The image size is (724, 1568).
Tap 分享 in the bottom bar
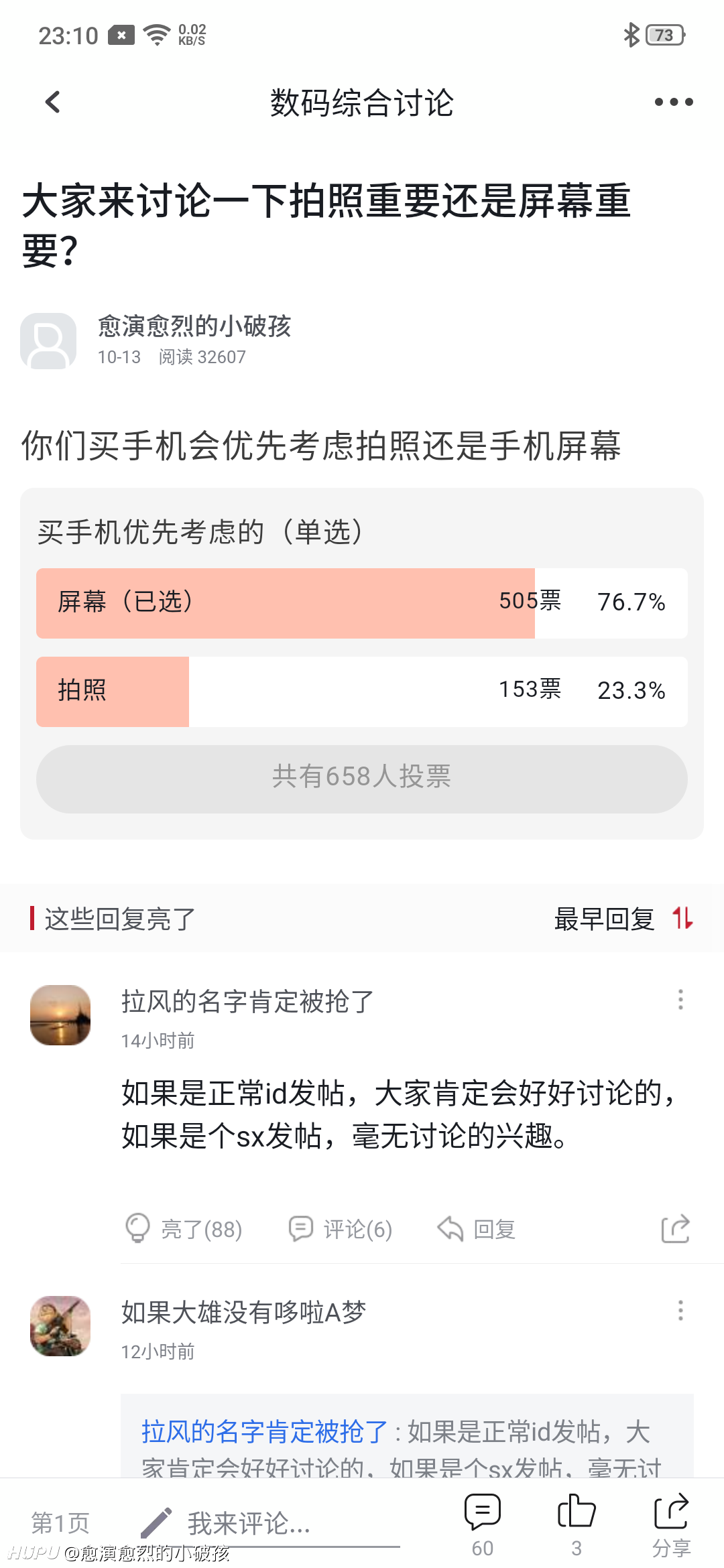pos(671,1526)
